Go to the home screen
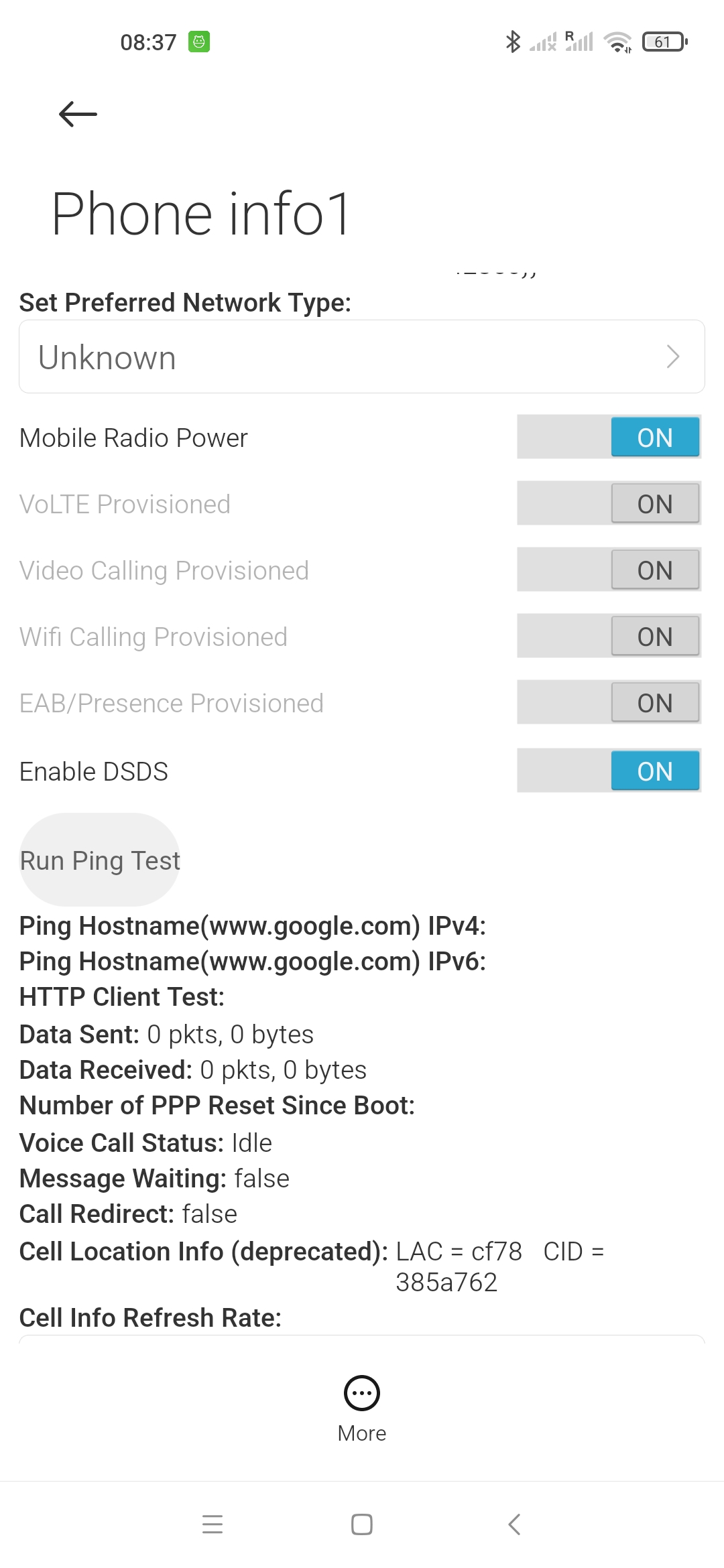724x1568 pixels. [x=362, y=1524]
